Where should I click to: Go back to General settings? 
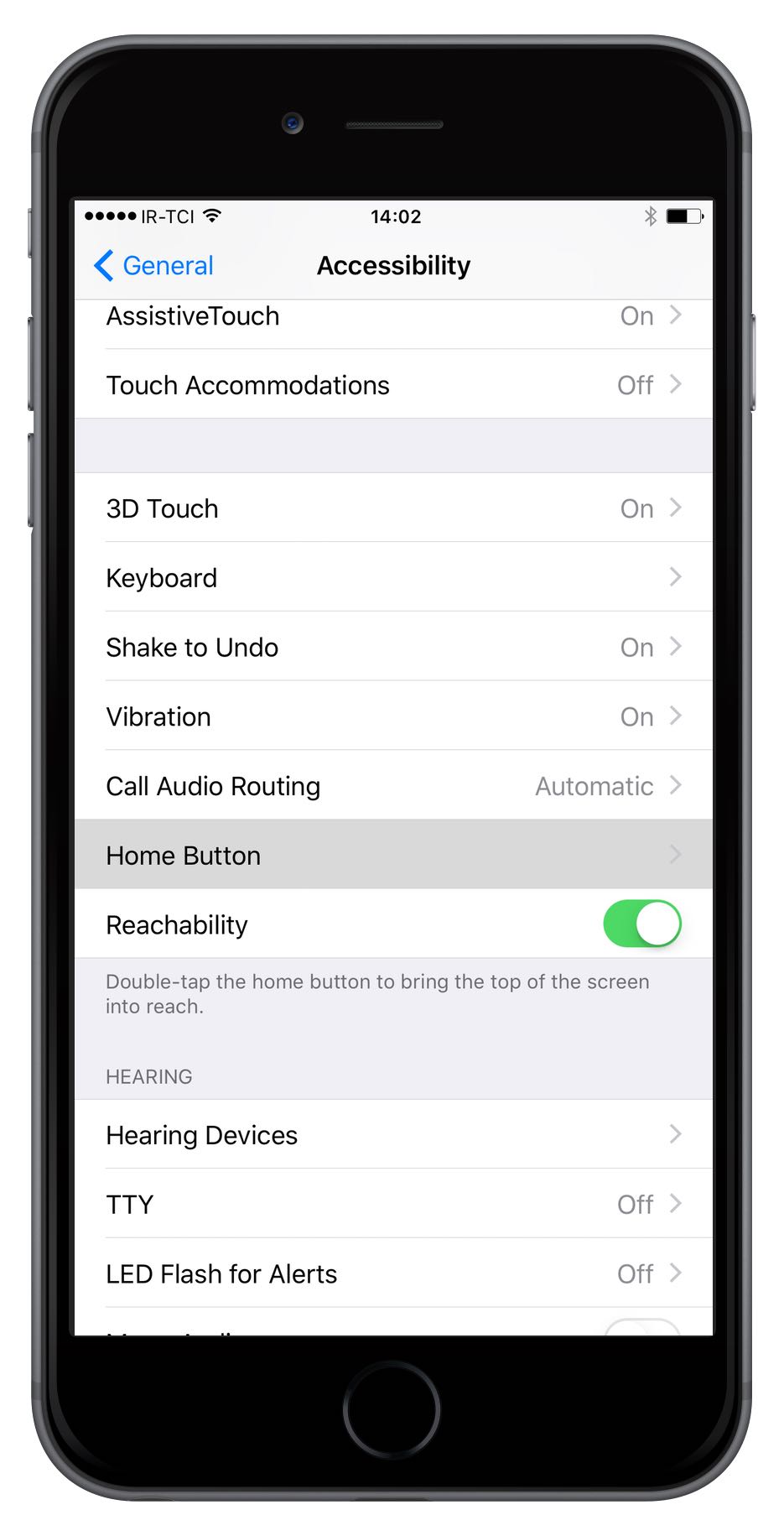[154, 266]
